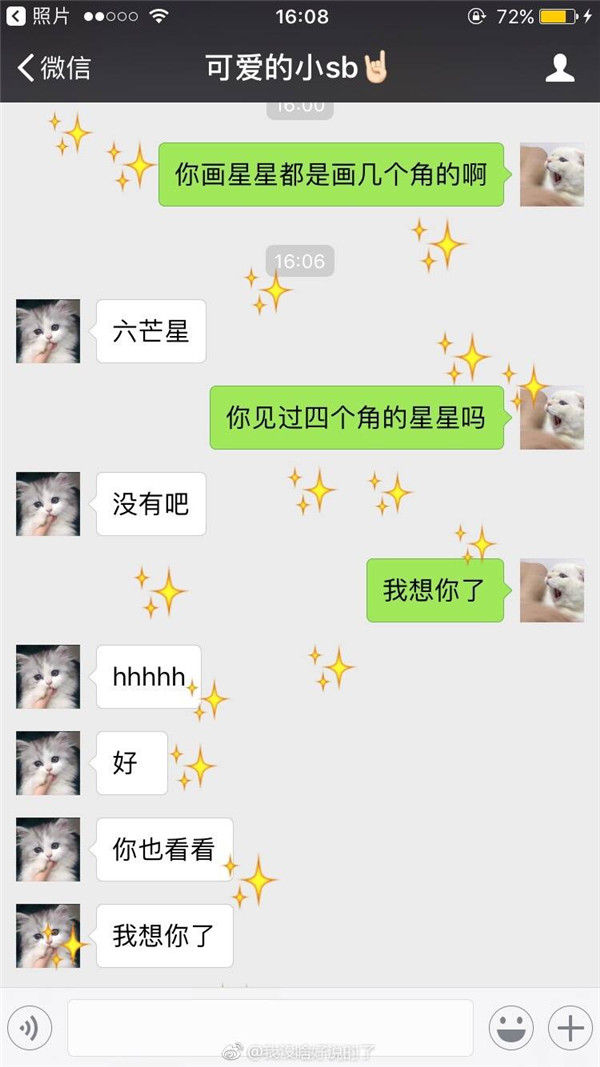The height and width of the screenshot is (1067, 600).
Task: Go back to the 微信 chat list
Action: [x=54, y=68]
